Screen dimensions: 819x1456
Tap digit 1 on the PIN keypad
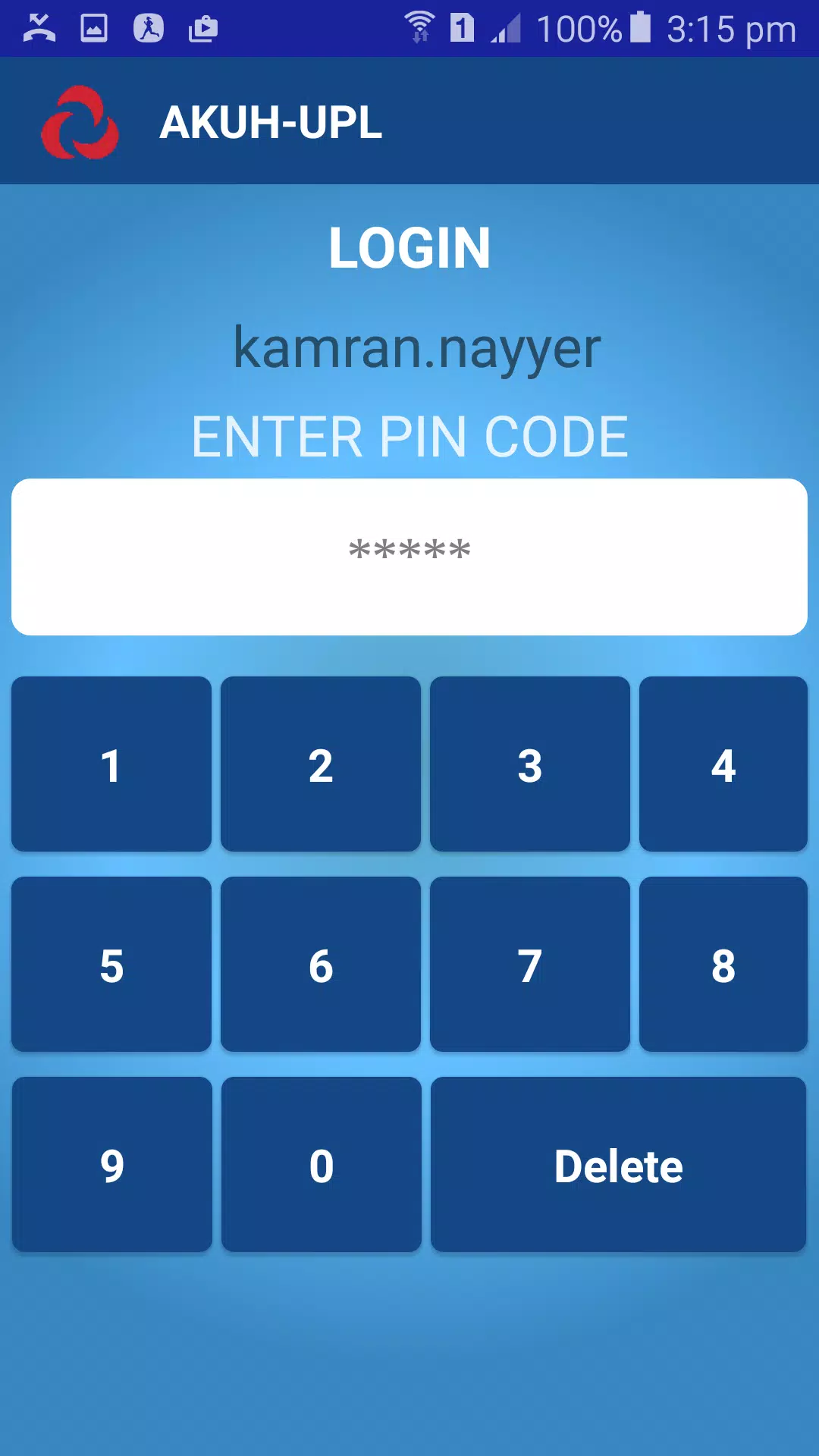pyautogui.click(x=111, y=764)
